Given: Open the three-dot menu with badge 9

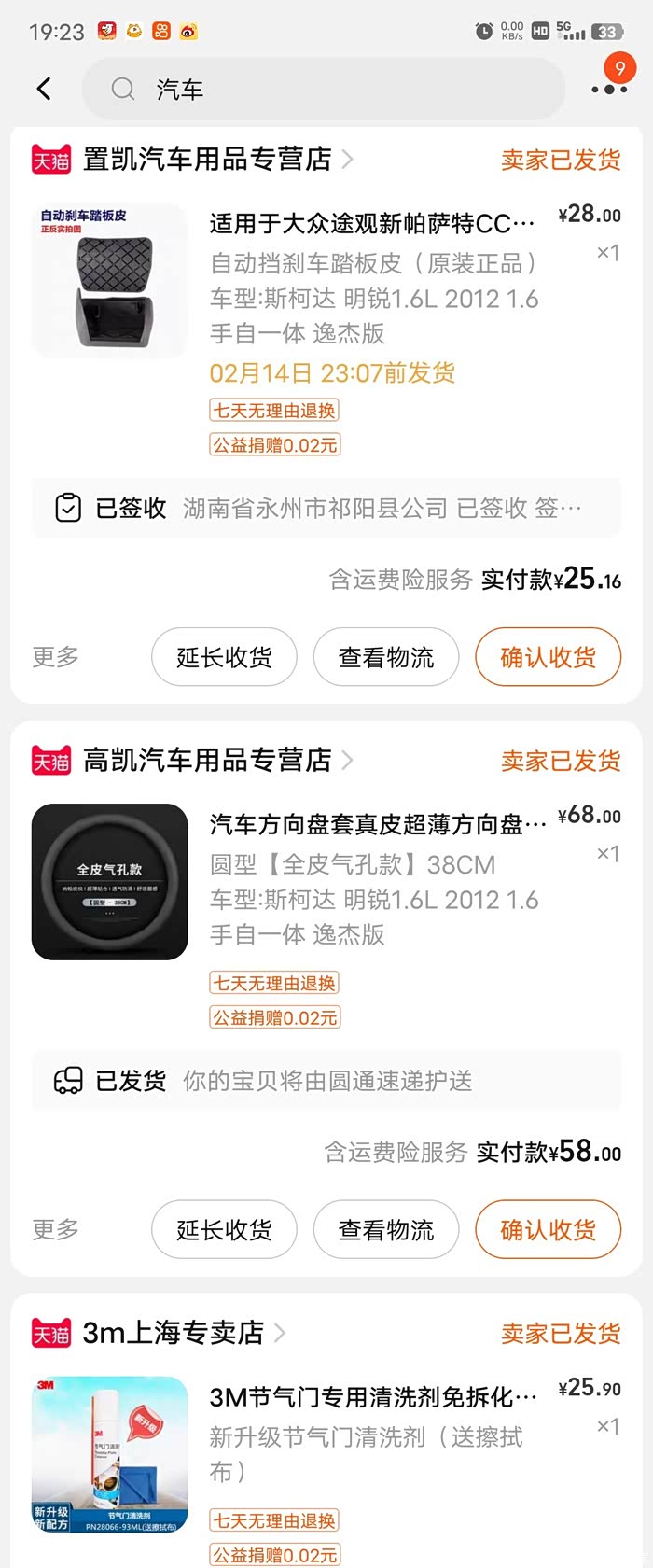Looking at the screenshot, I should pyautogui.click(x=609, y=88).
